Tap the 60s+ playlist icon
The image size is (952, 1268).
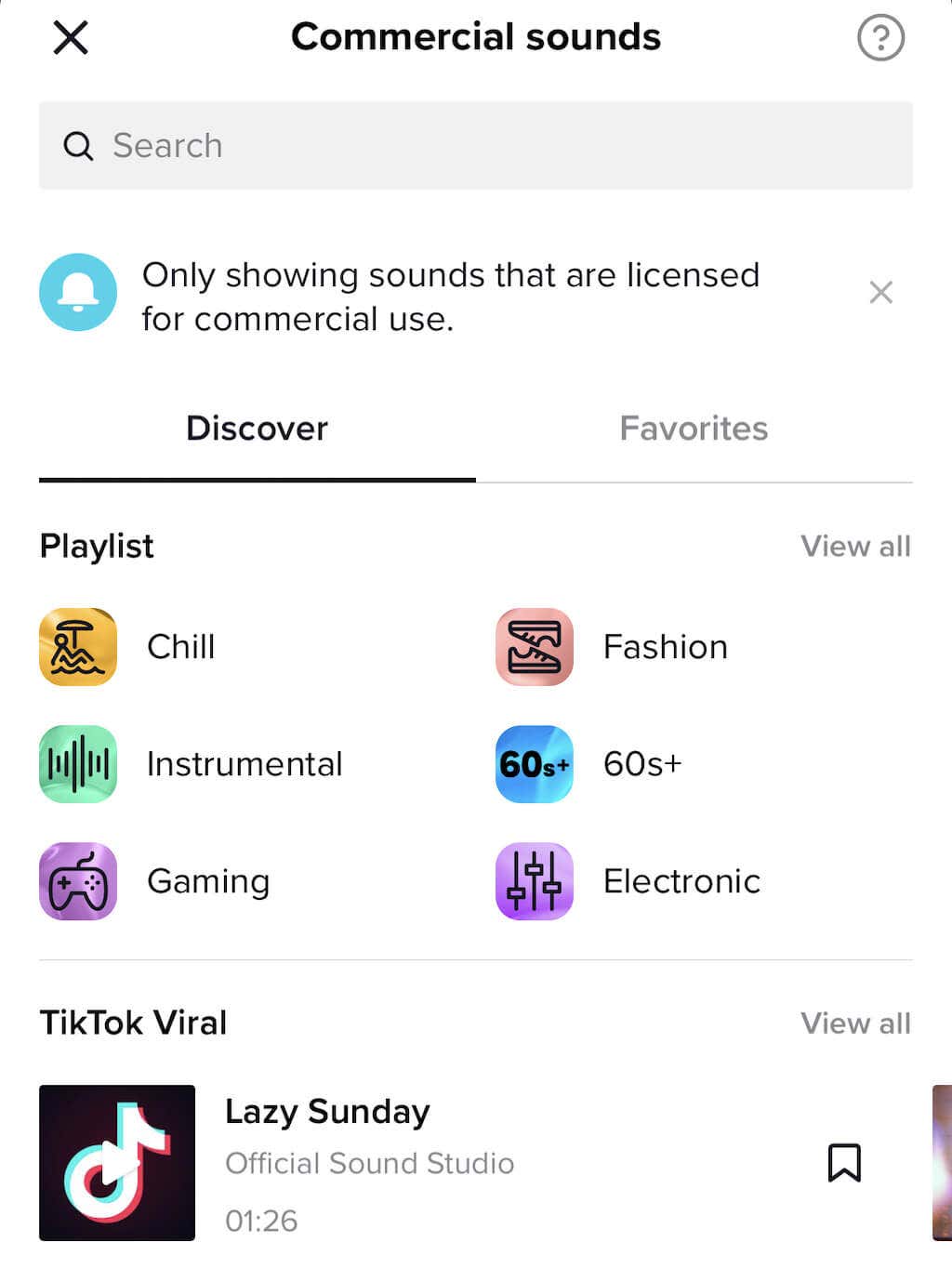tap(533, 764)
